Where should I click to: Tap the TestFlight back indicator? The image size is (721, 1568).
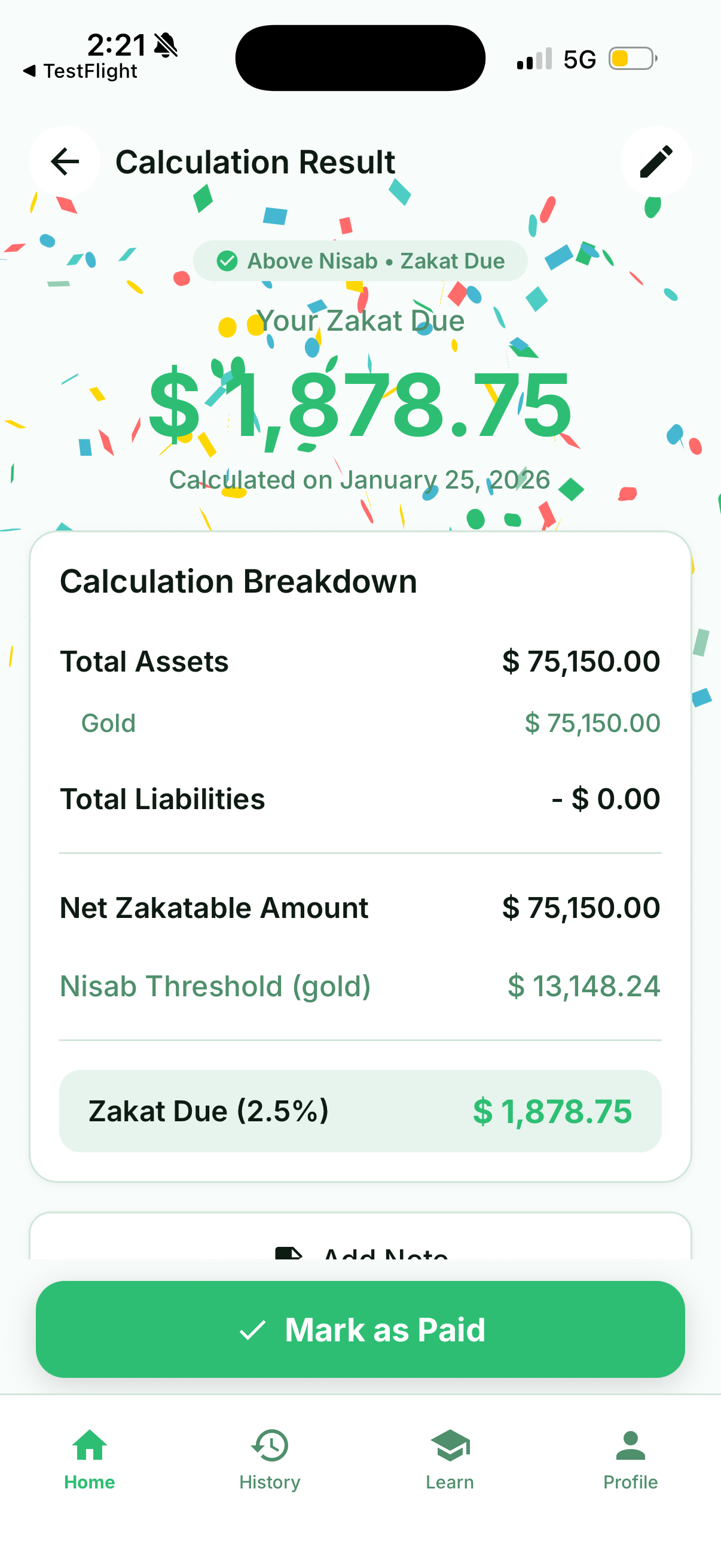82,70
